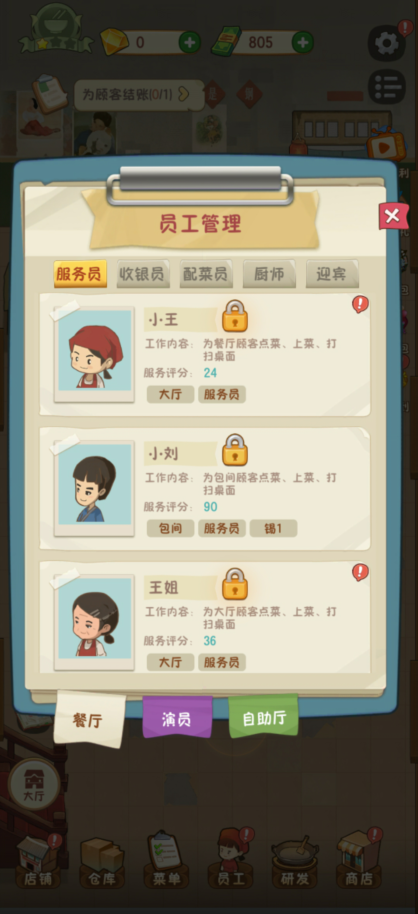Switch to the 配菜员 tab

[206, 274]
